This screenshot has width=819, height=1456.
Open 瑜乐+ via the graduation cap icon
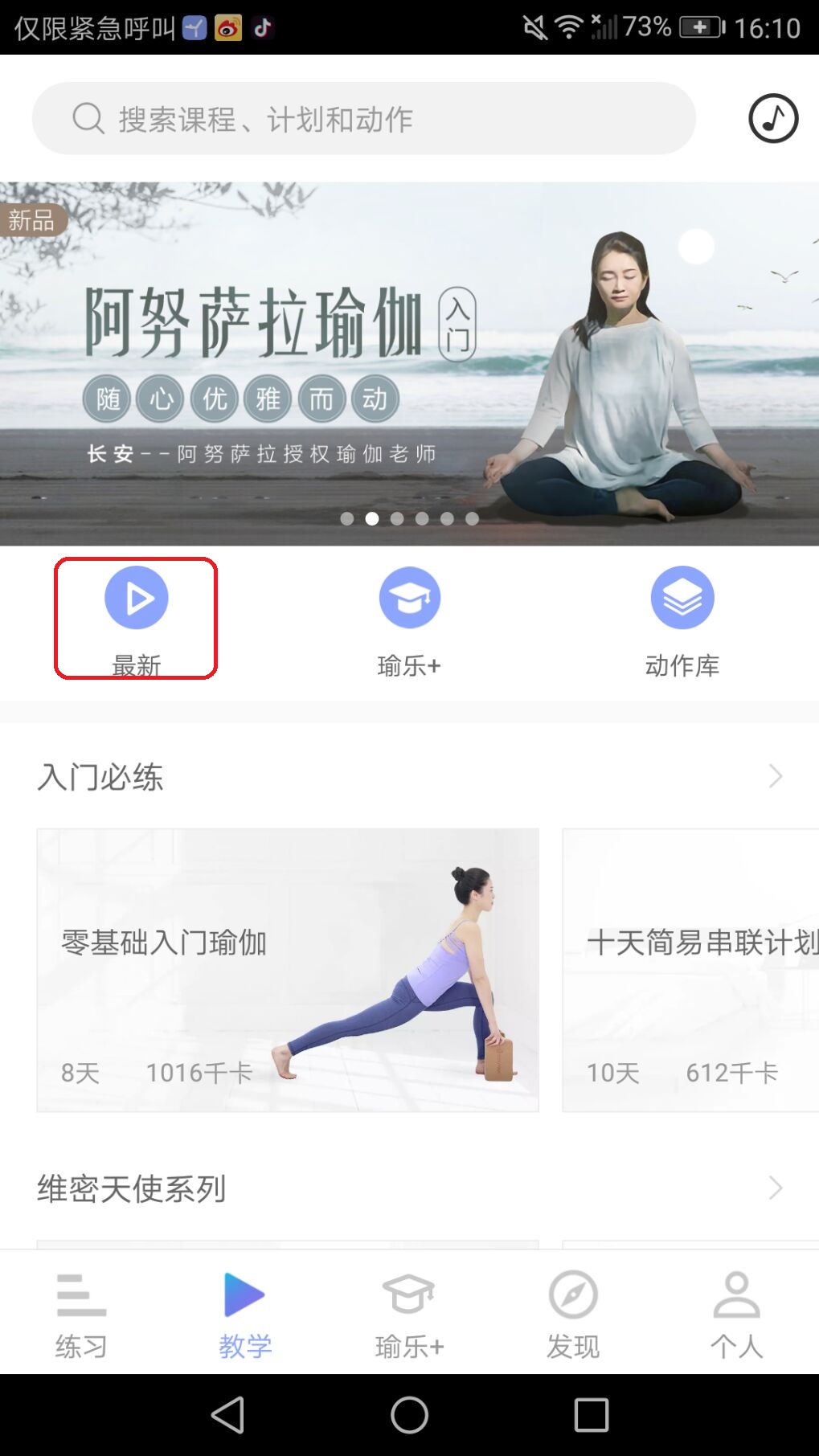coord(409,597)
